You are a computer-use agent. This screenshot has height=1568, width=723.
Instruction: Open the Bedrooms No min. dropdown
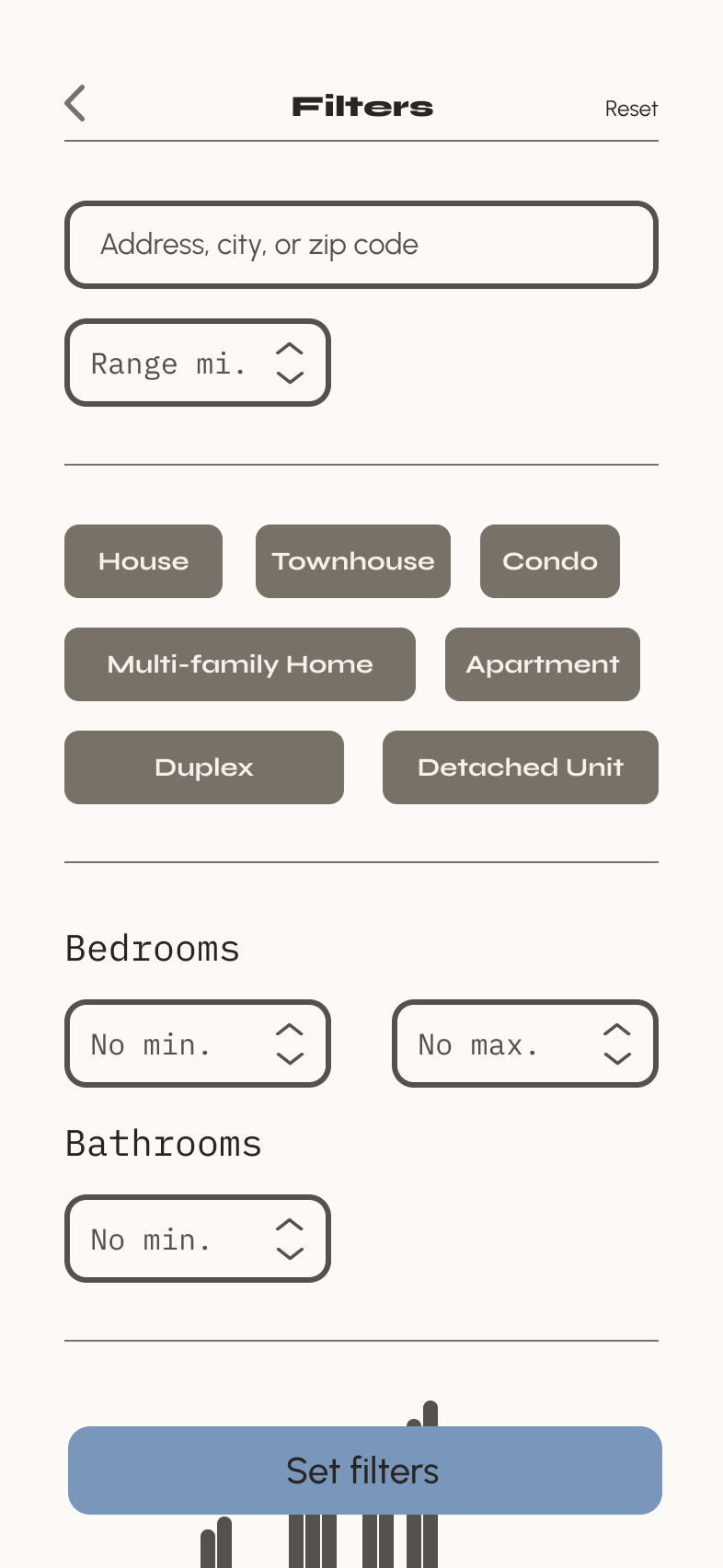(198, 1044)
